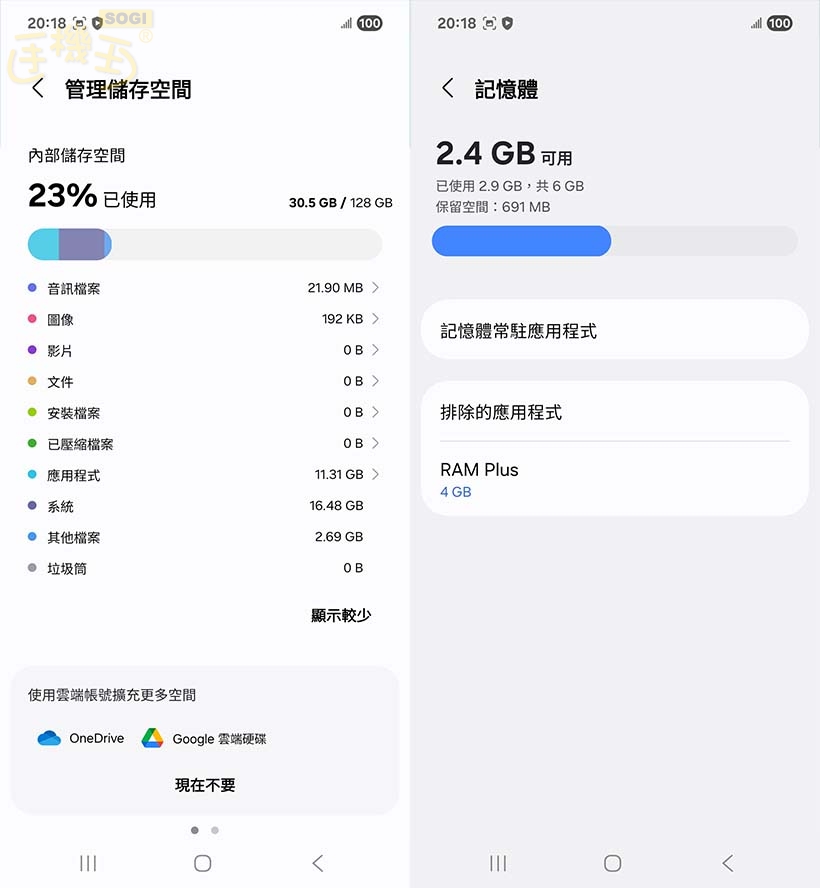Choose Google 雲端硬碟 option

point(204,738)
